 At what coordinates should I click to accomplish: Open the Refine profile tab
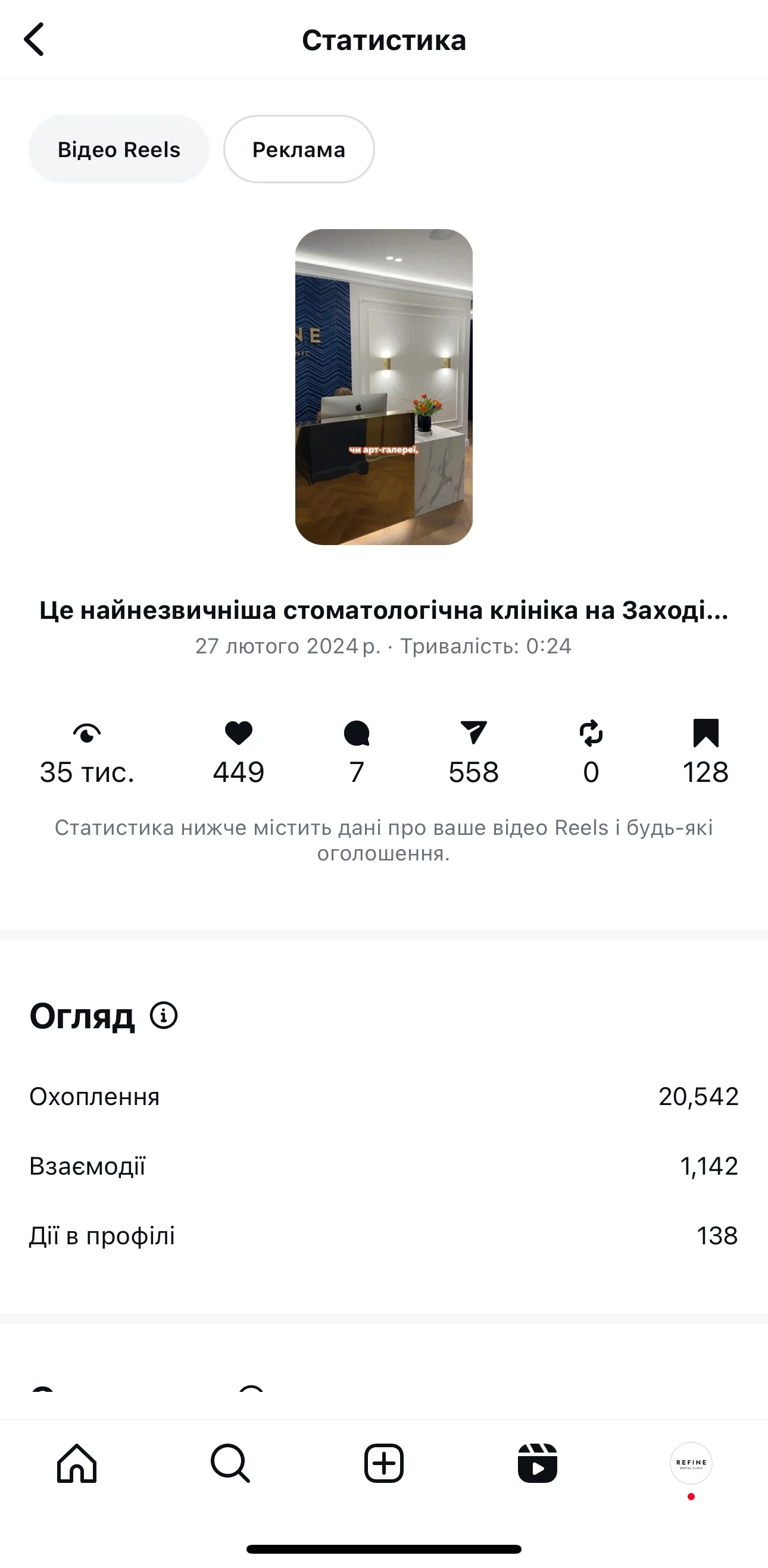click(691, 1463)
